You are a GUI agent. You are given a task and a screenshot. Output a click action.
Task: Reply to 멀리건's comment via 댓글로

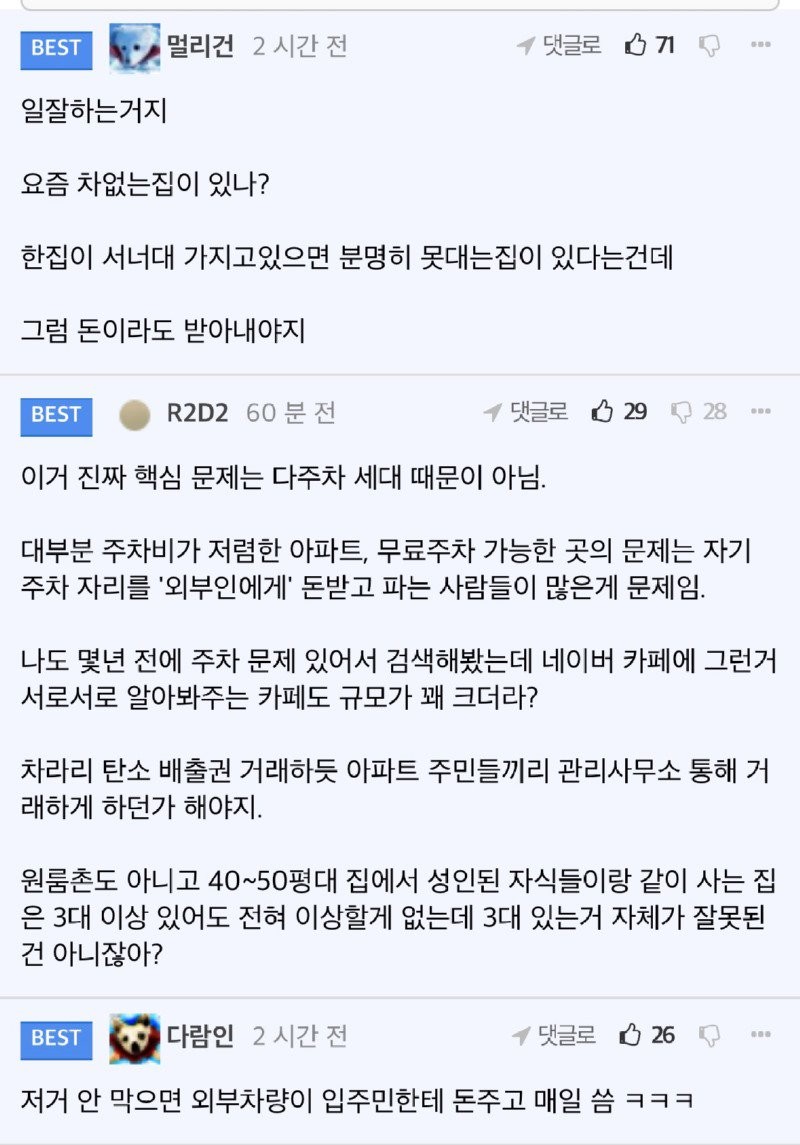tap(559, 45)
